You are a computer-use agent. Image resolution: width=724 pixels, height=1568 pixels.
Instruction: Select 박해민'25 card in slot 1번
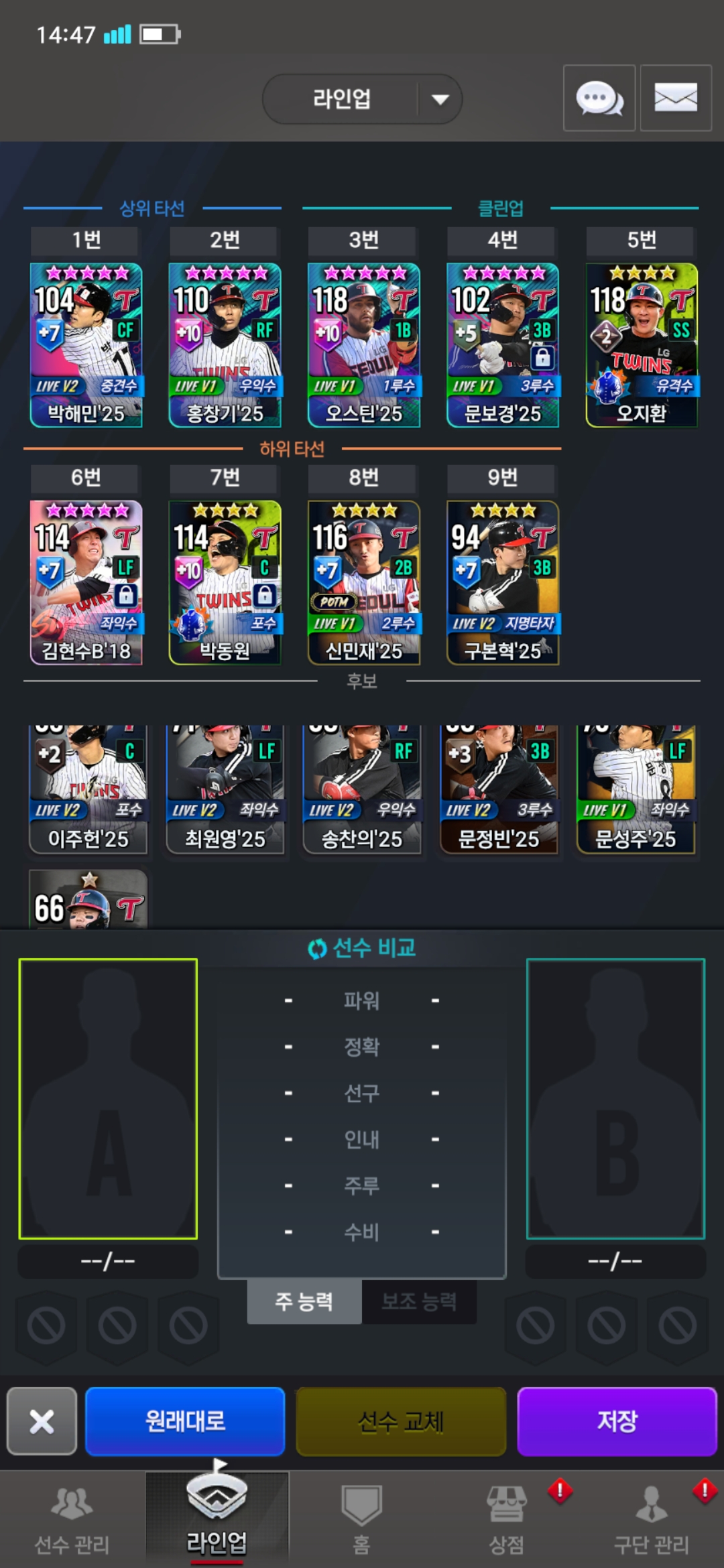(x=86, y=345)
